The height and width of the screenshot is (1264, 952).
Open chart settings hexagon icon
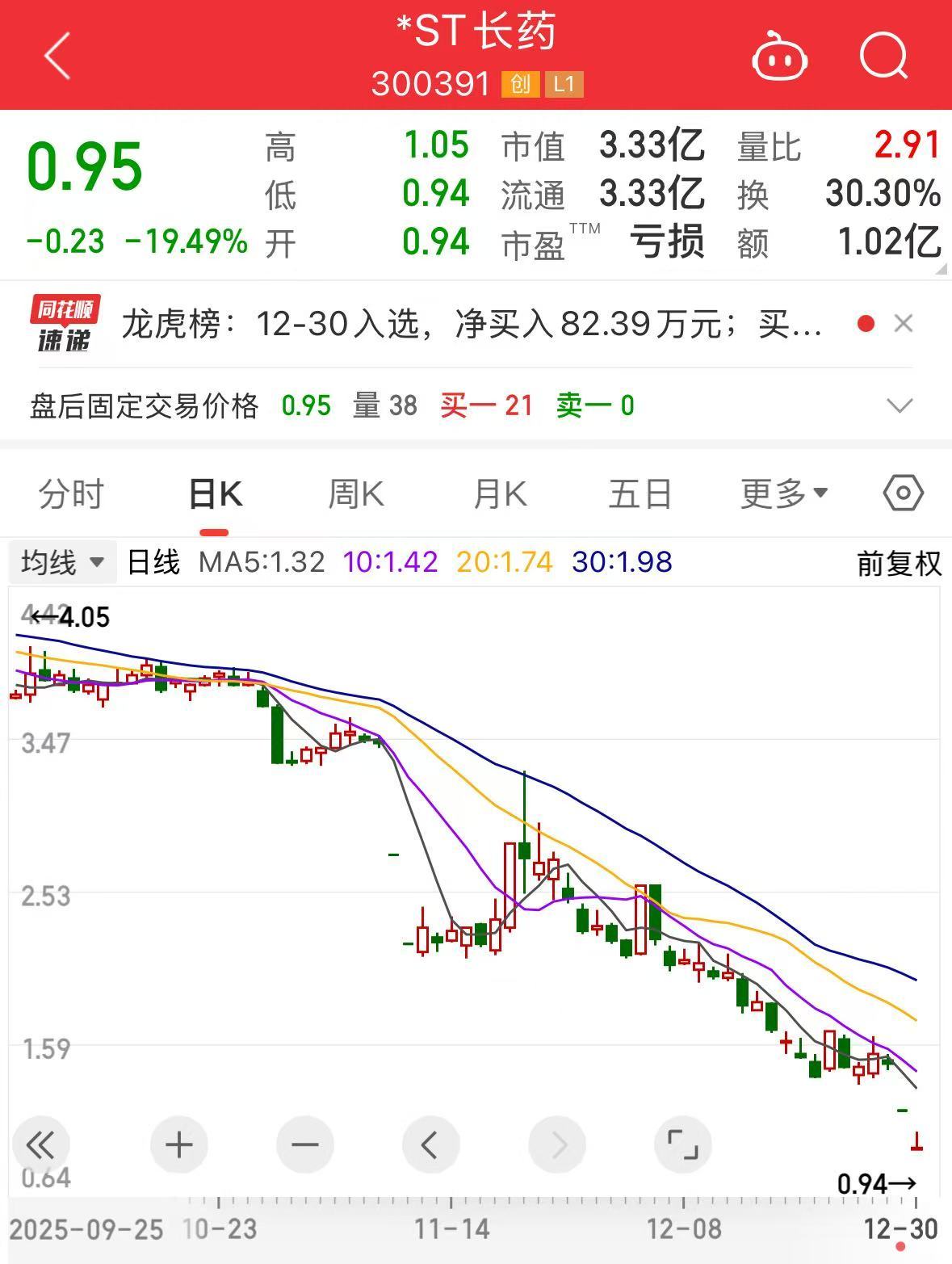pos(903,493)
